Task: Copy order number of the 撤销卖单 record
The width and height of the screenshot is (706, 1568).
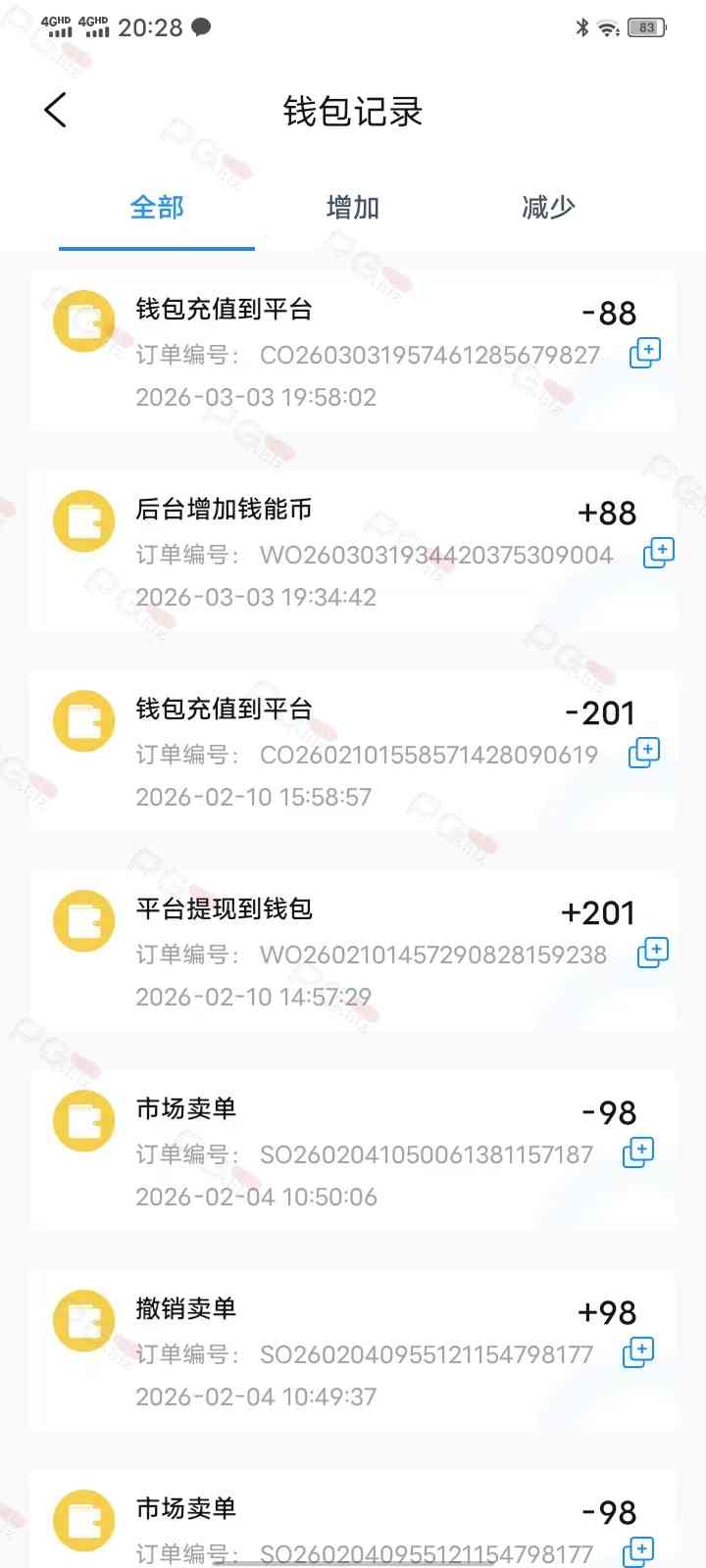Action: tap(638, 1352)
